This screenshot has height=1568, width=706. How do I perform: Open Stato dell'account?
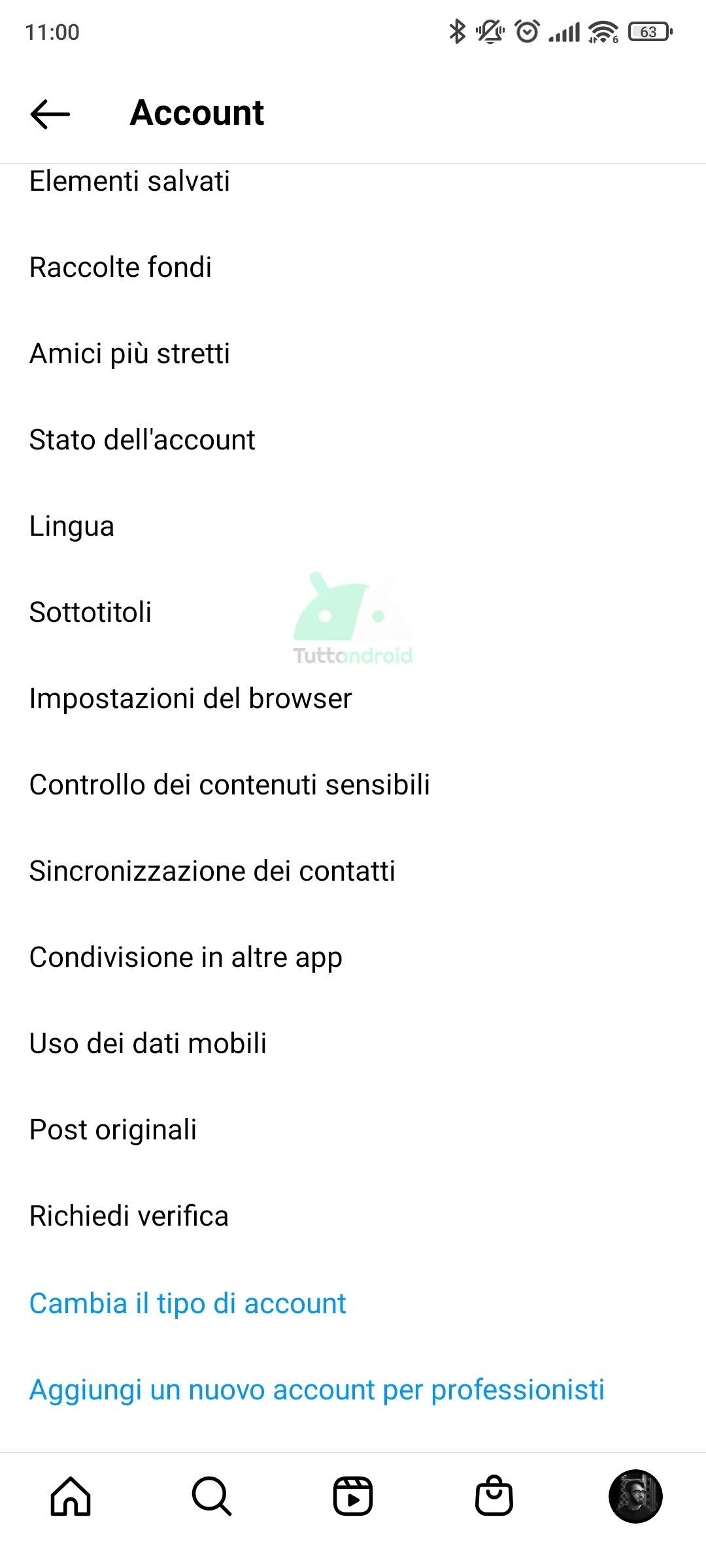point(353,440)
